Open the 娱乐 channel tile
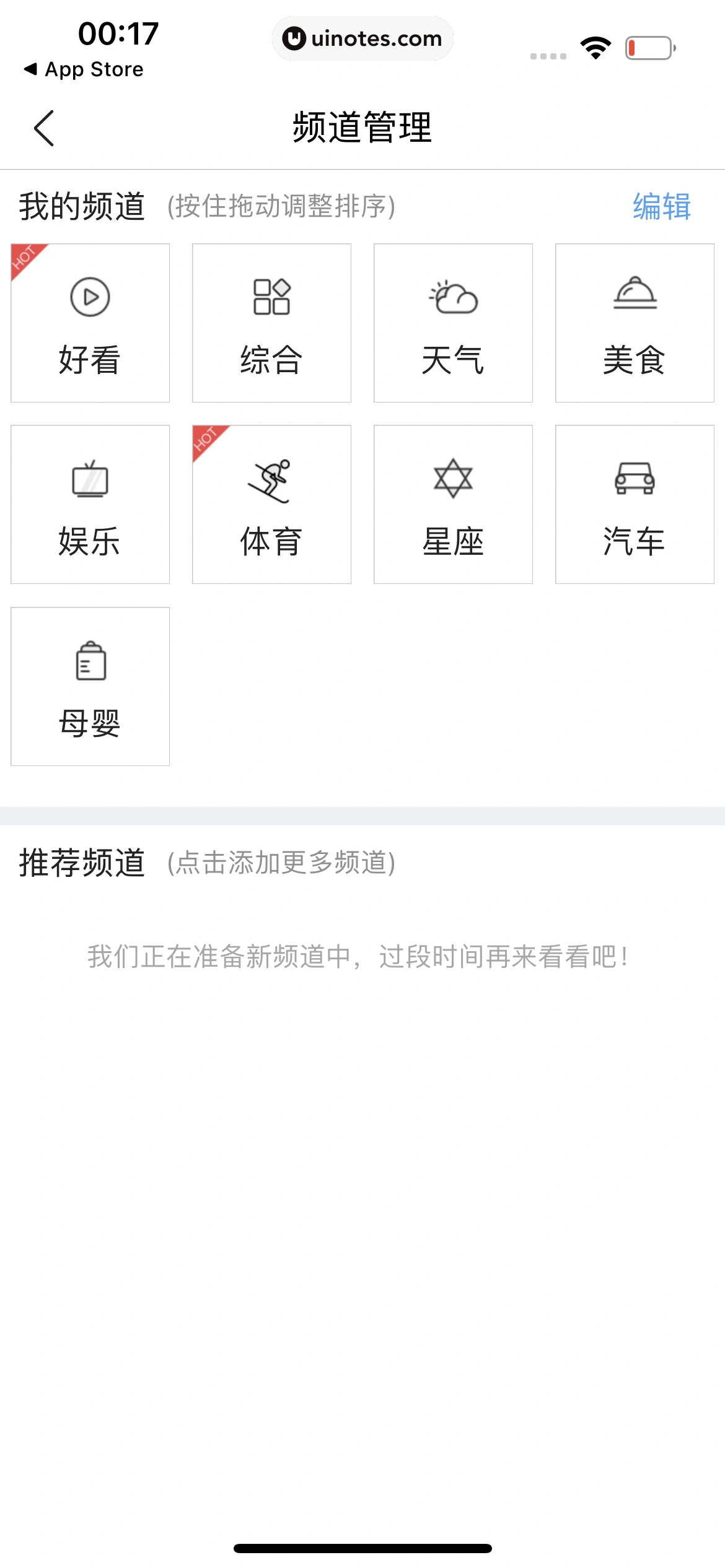The width and height of the screenshot is (725, 1568). click(x=90, y=504)
